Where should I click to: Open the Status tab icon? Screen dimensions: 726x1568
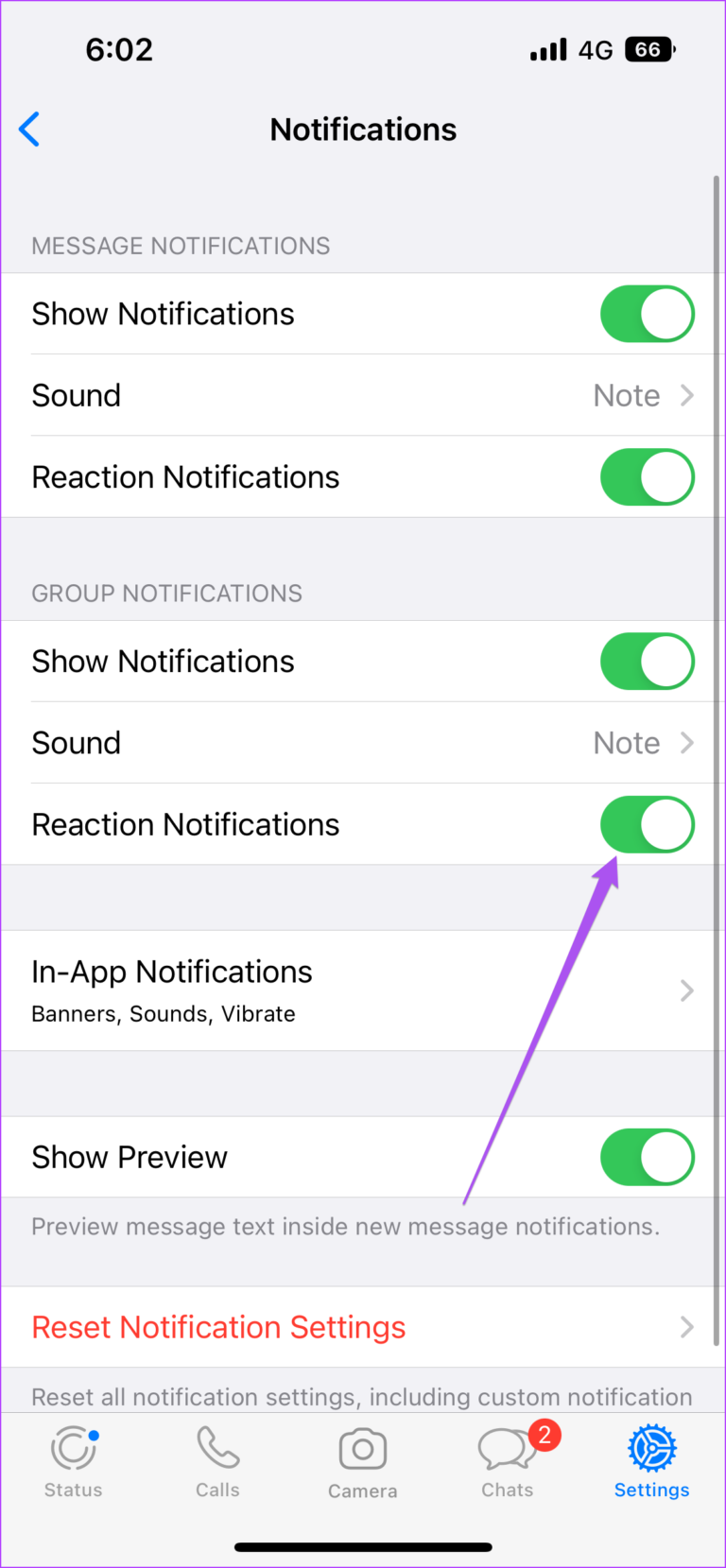[x=73, y=1448]
